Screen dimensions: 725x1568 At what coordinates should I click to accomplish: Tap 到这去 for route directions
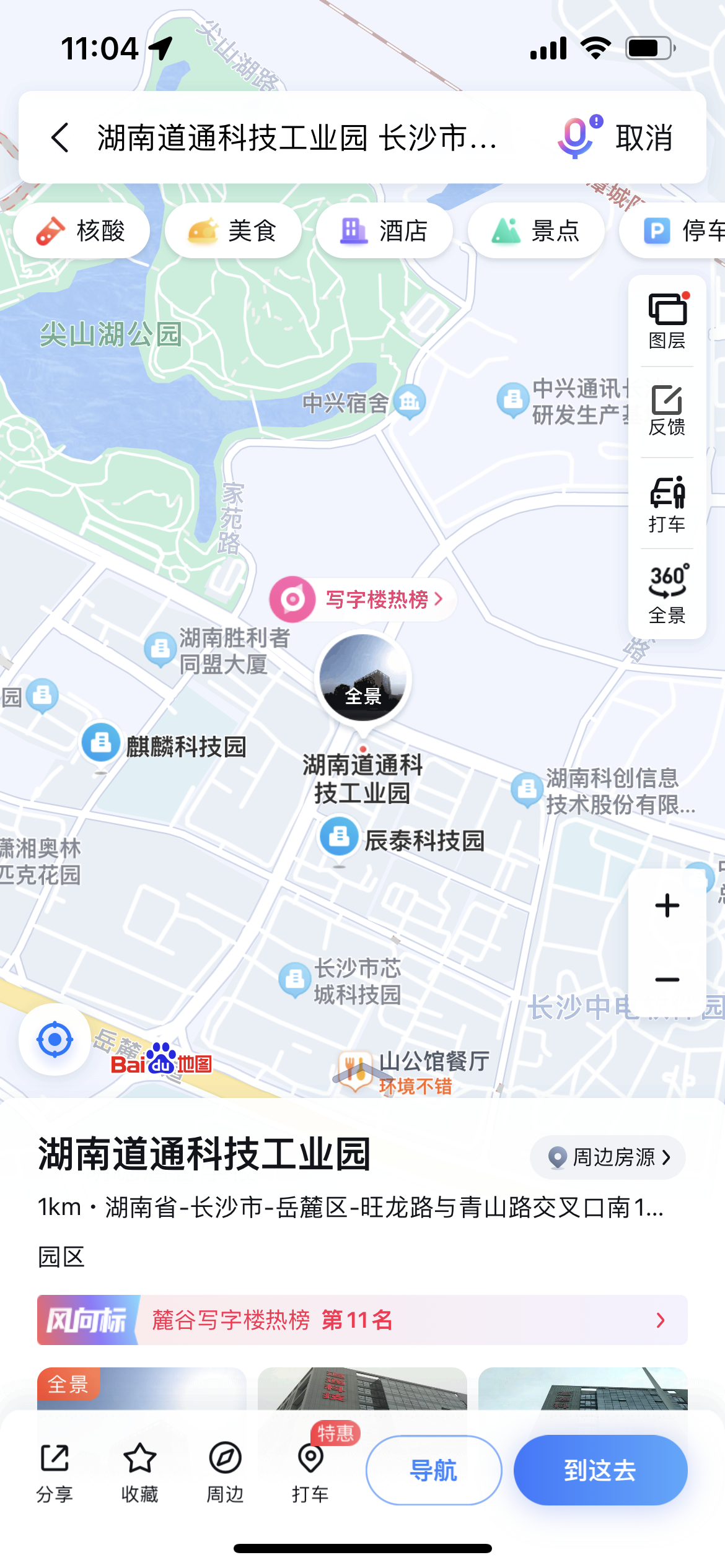600,1470
